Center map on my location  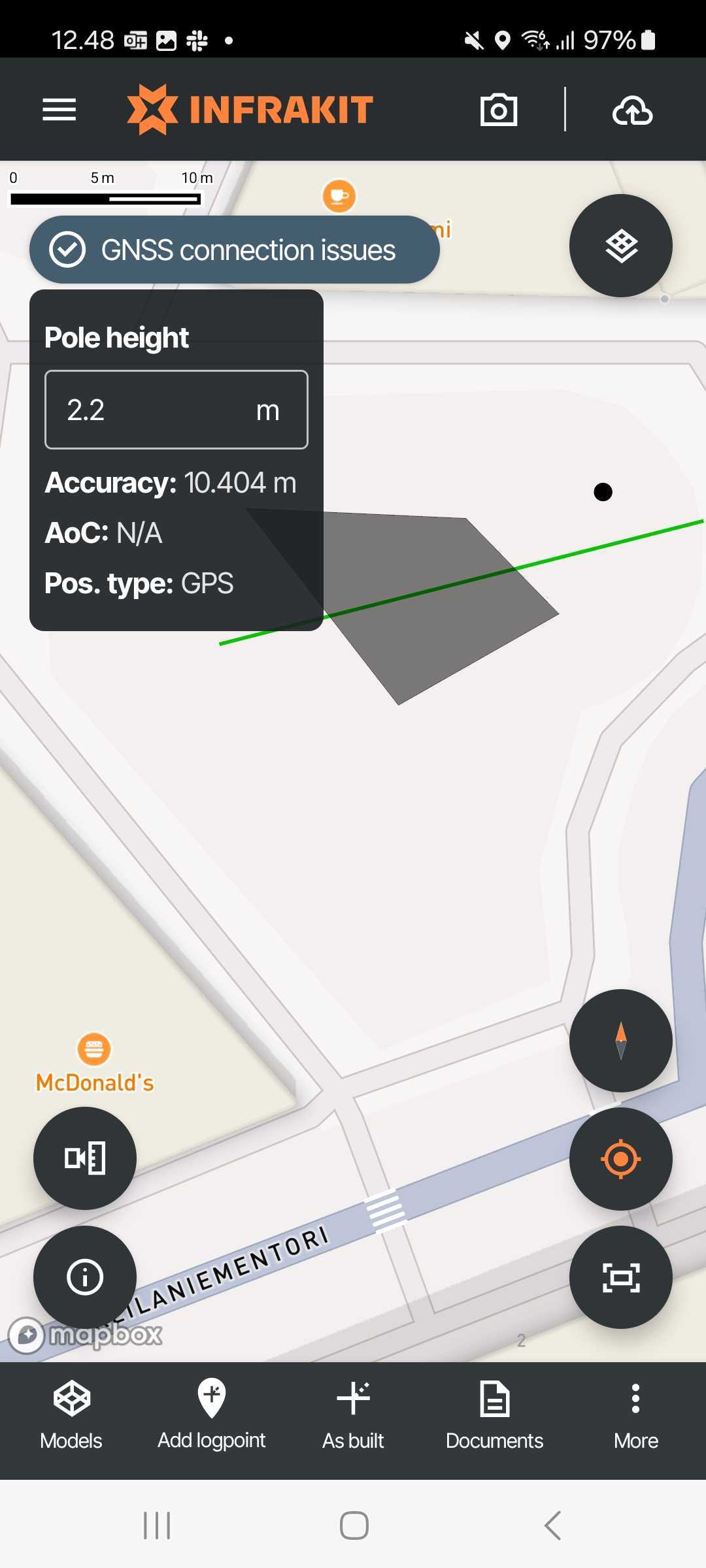click(x=620, y=1159)
